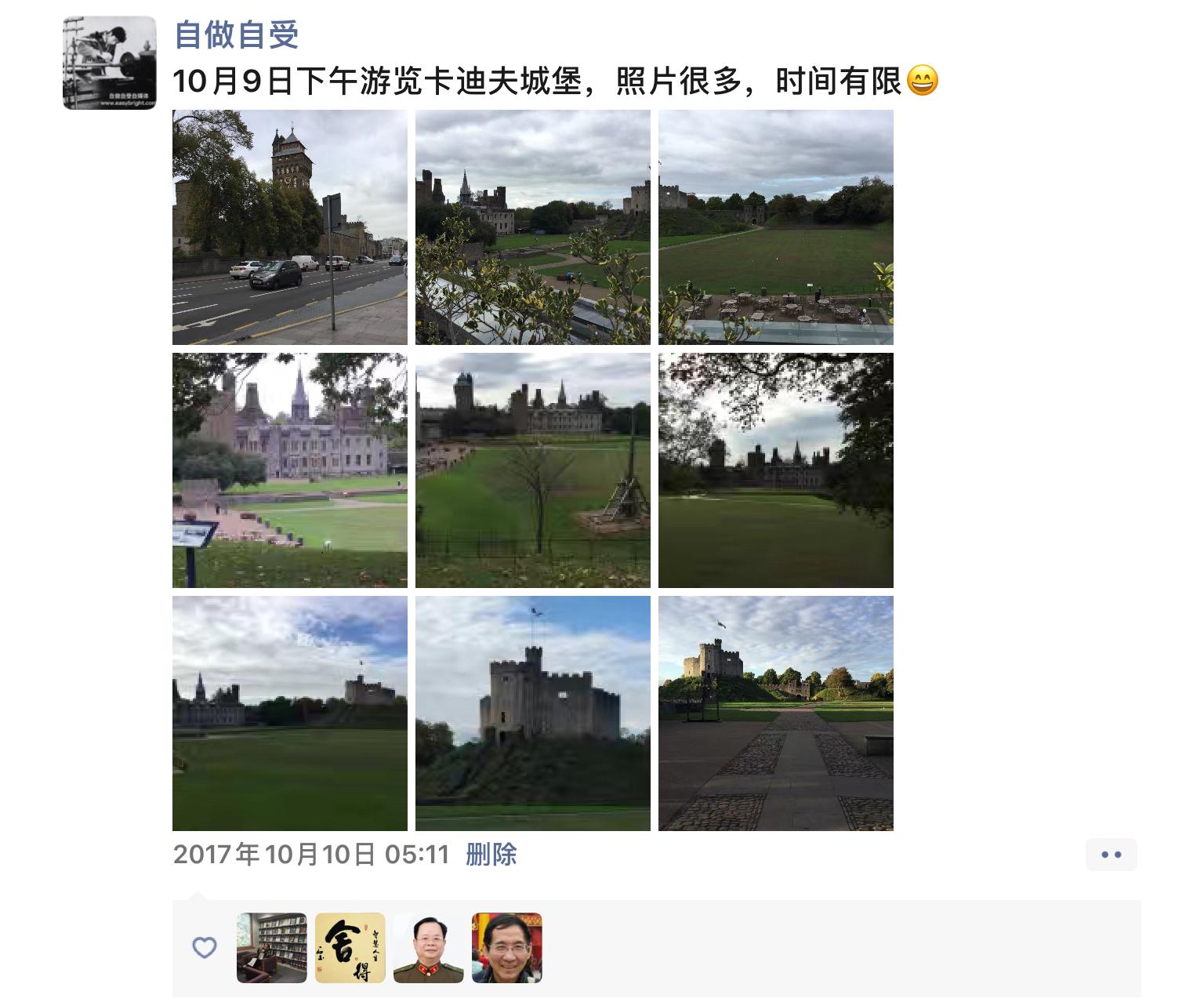The height and width of the screenshot is (1002, 1204).
Task: Open the clock tower street photo
Action: click(289, 227)
